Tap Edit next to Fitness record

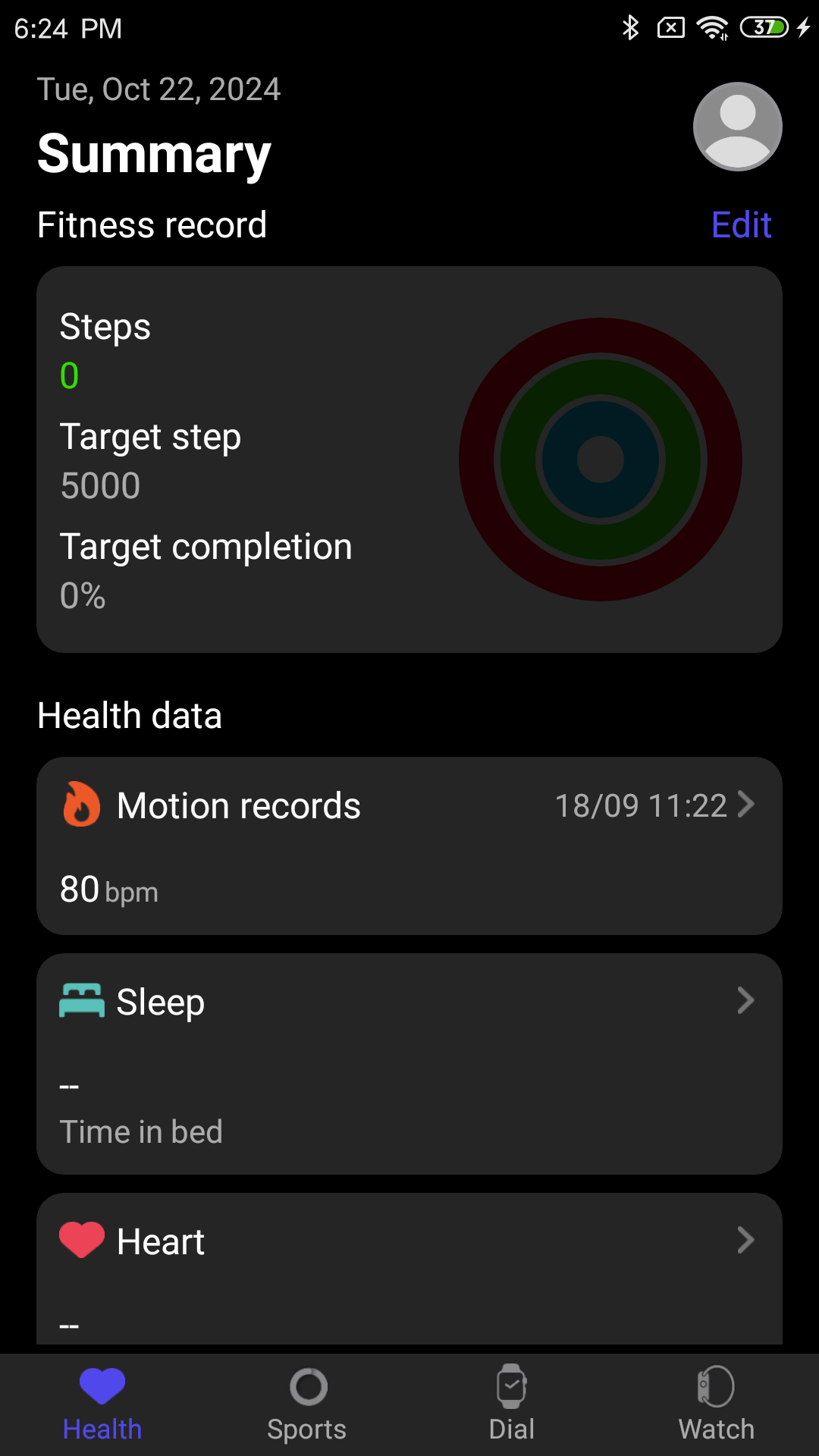click(x=741, y=225)
